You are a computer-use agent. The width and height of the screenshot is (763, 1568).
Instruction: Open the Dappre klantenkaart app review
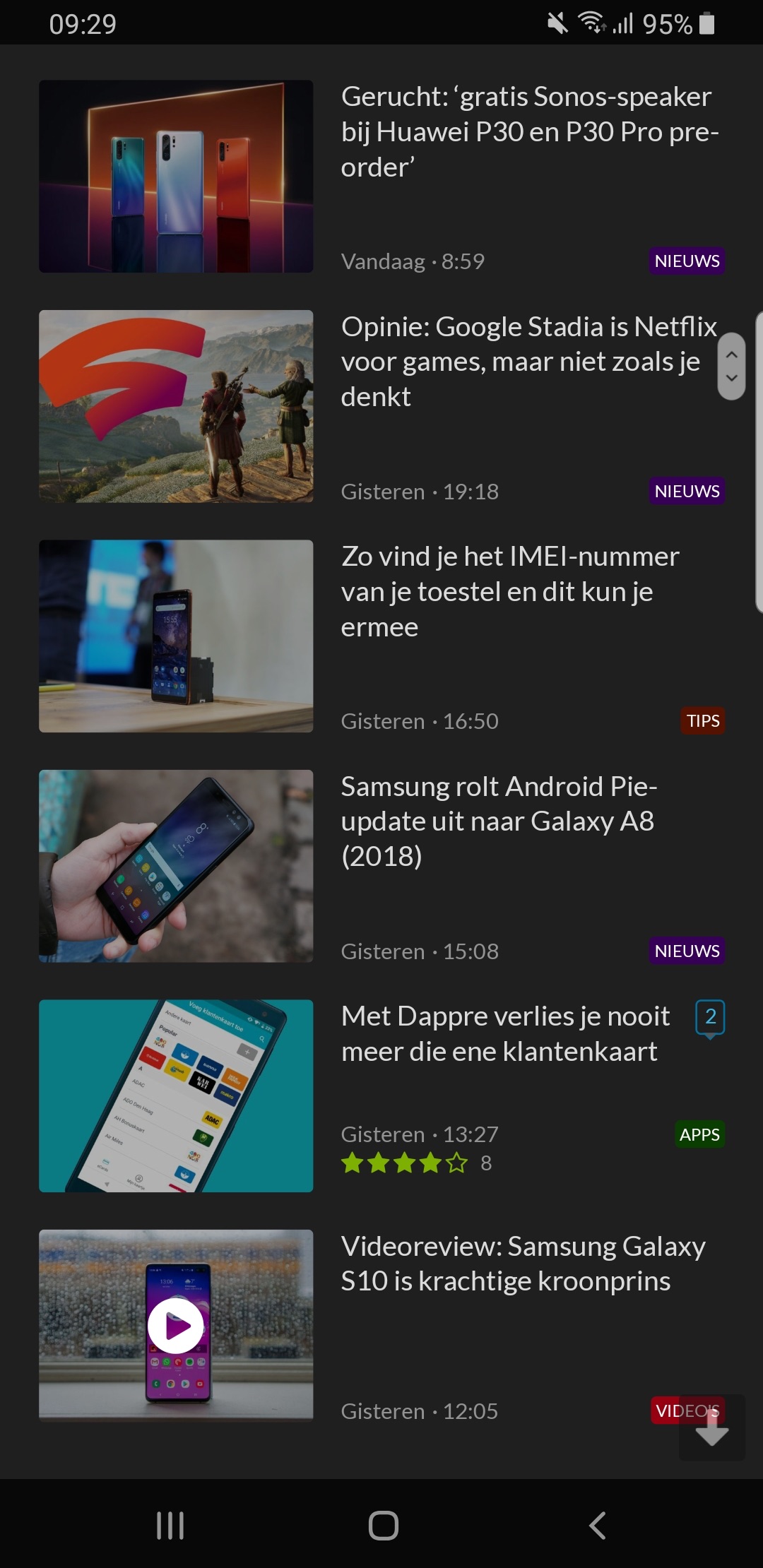click(504, 1033)
